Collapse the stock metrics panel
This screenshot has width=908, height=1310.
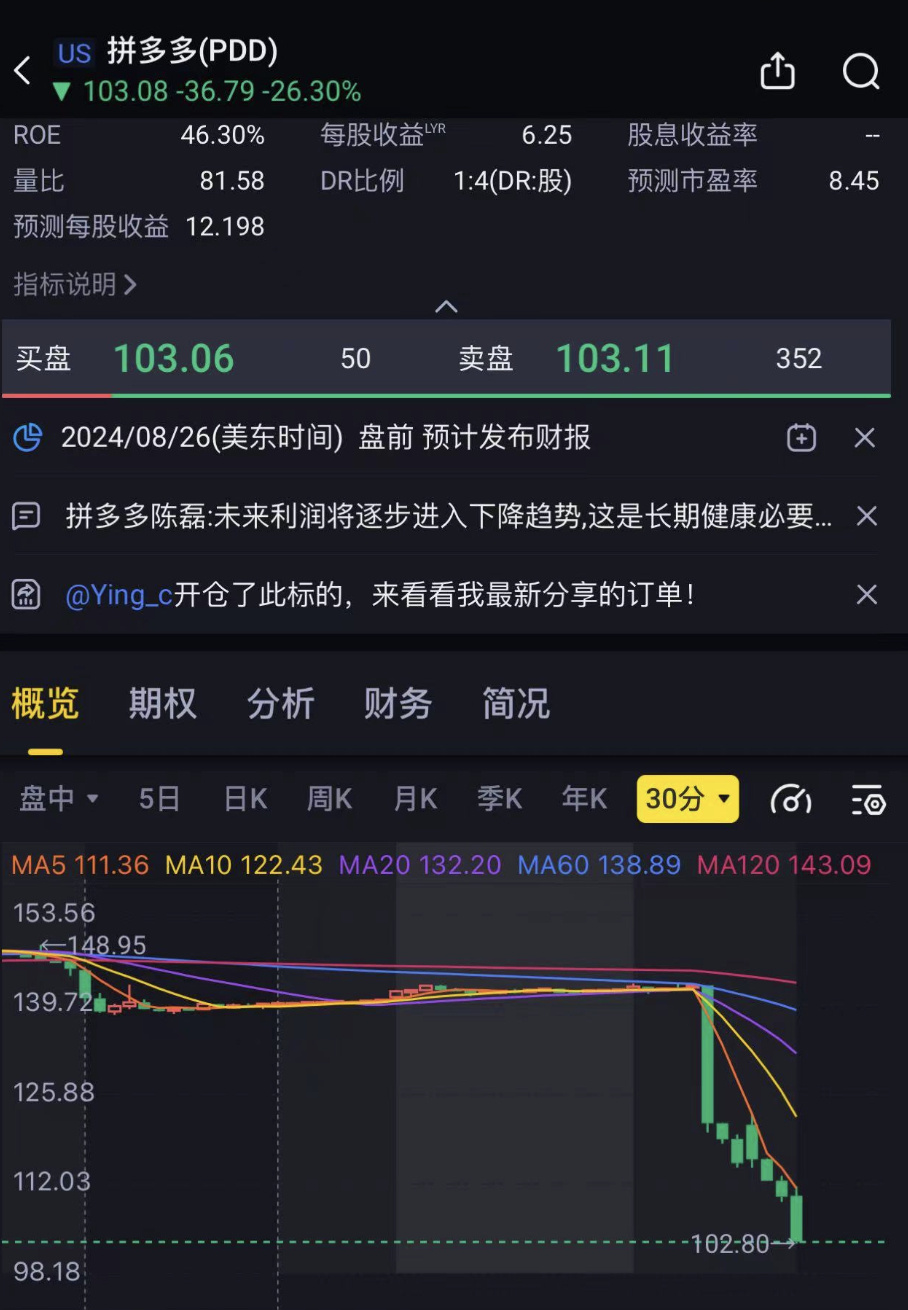point(446,307)
